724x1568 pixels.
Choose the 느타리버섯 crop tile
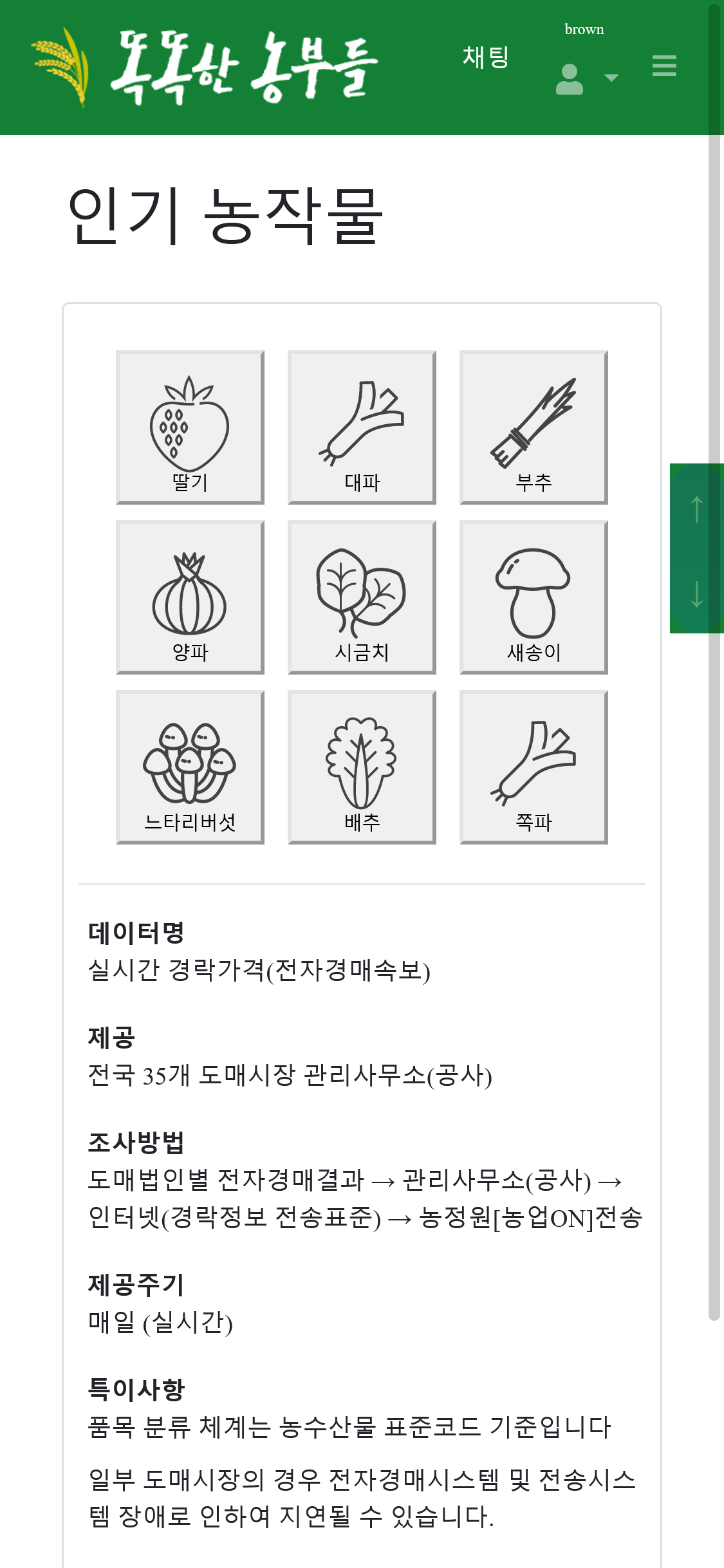point(190,767)
